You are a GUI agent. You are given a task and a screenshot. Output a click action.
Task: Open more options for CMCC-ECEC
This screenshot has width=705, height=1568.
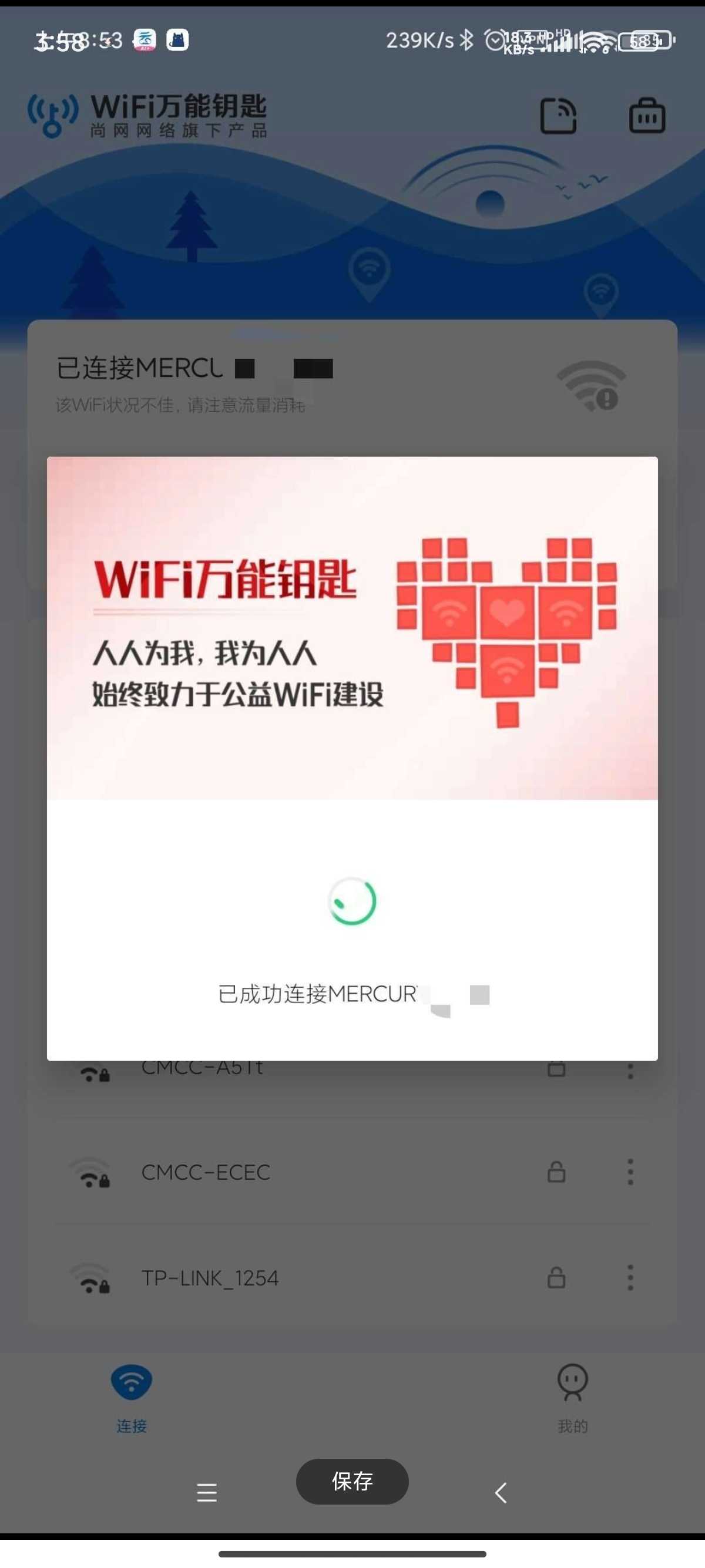630,1172
